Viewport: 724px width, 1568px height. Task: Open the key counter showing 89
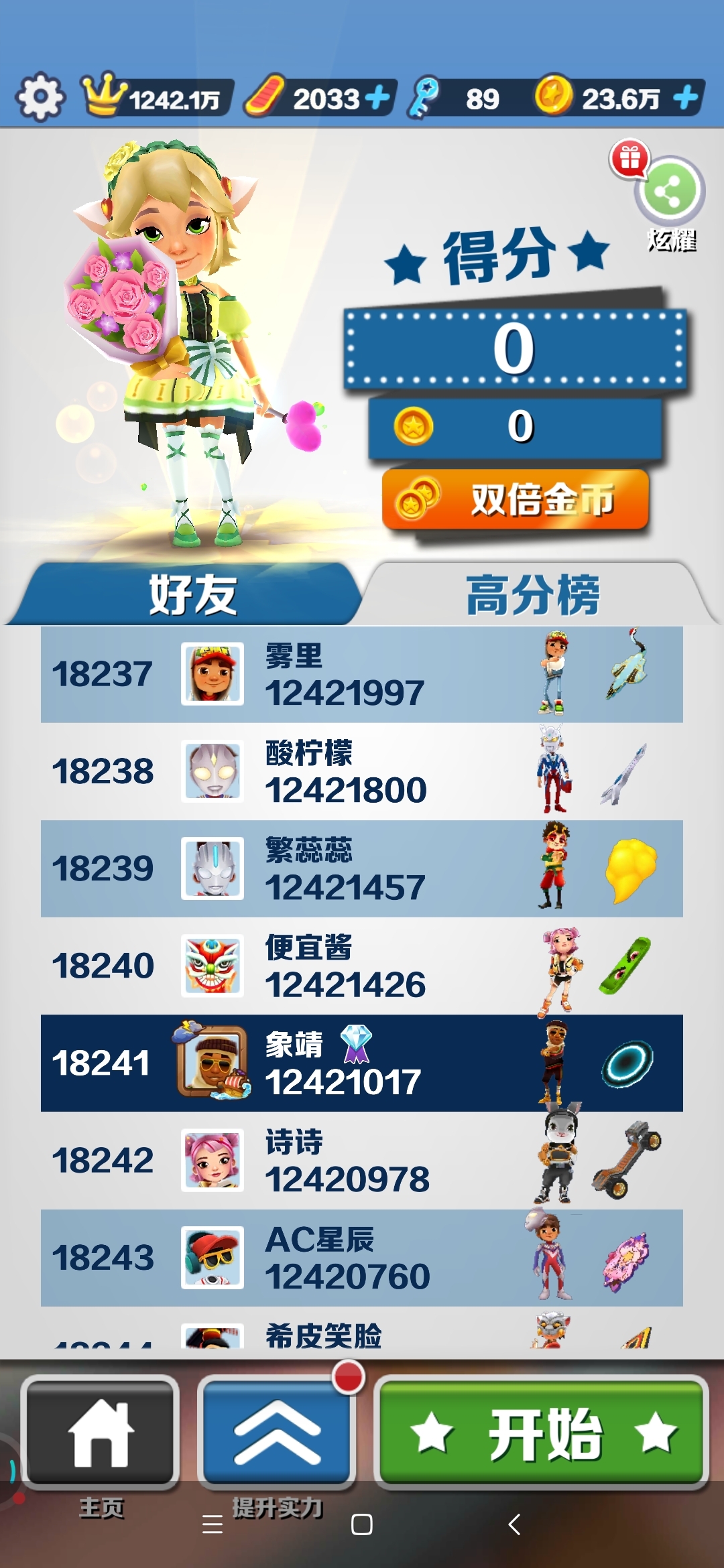tap(463, 99)
